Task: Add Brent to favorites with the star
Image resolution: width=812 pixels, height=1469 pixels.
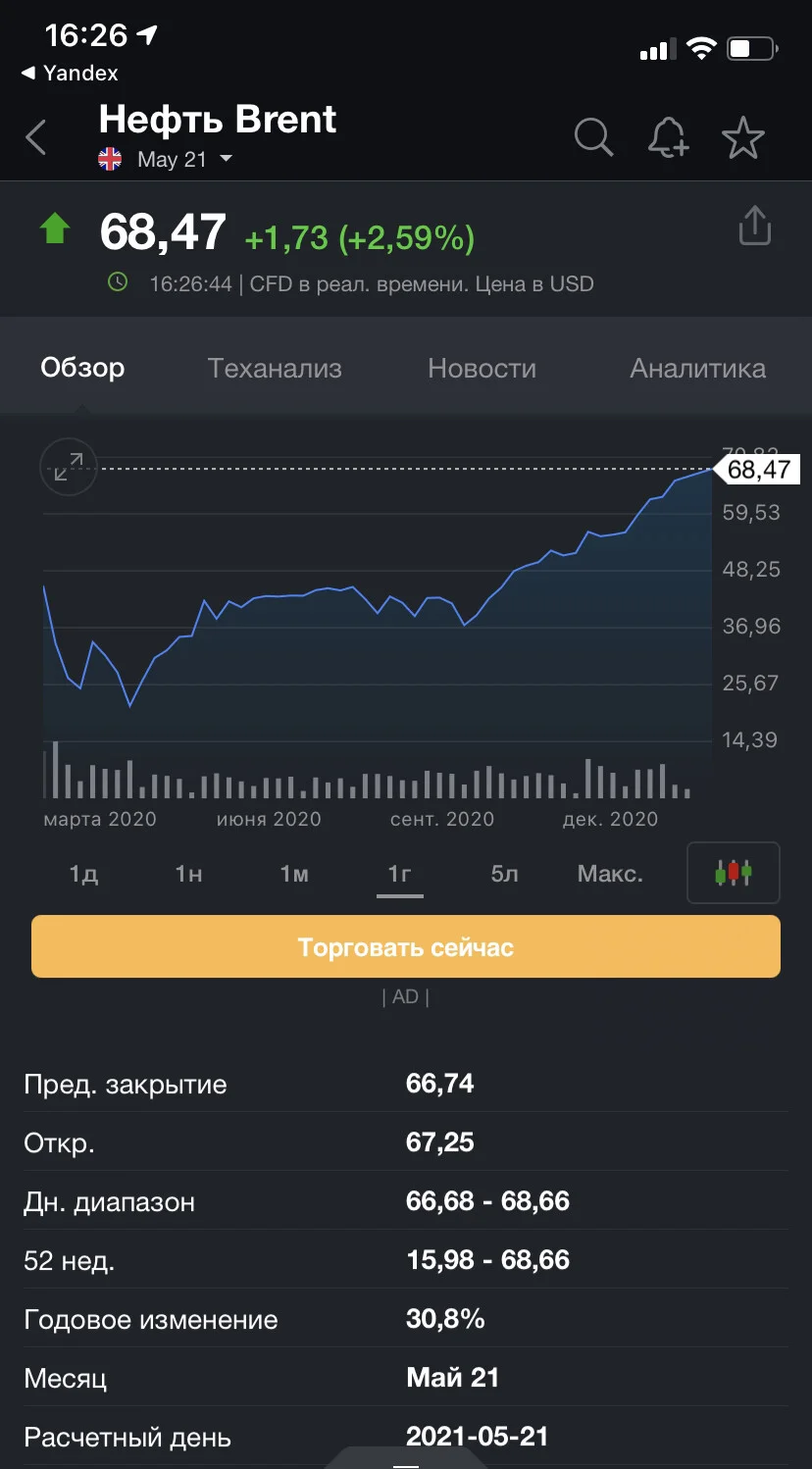Action: (x=743, y=137)
